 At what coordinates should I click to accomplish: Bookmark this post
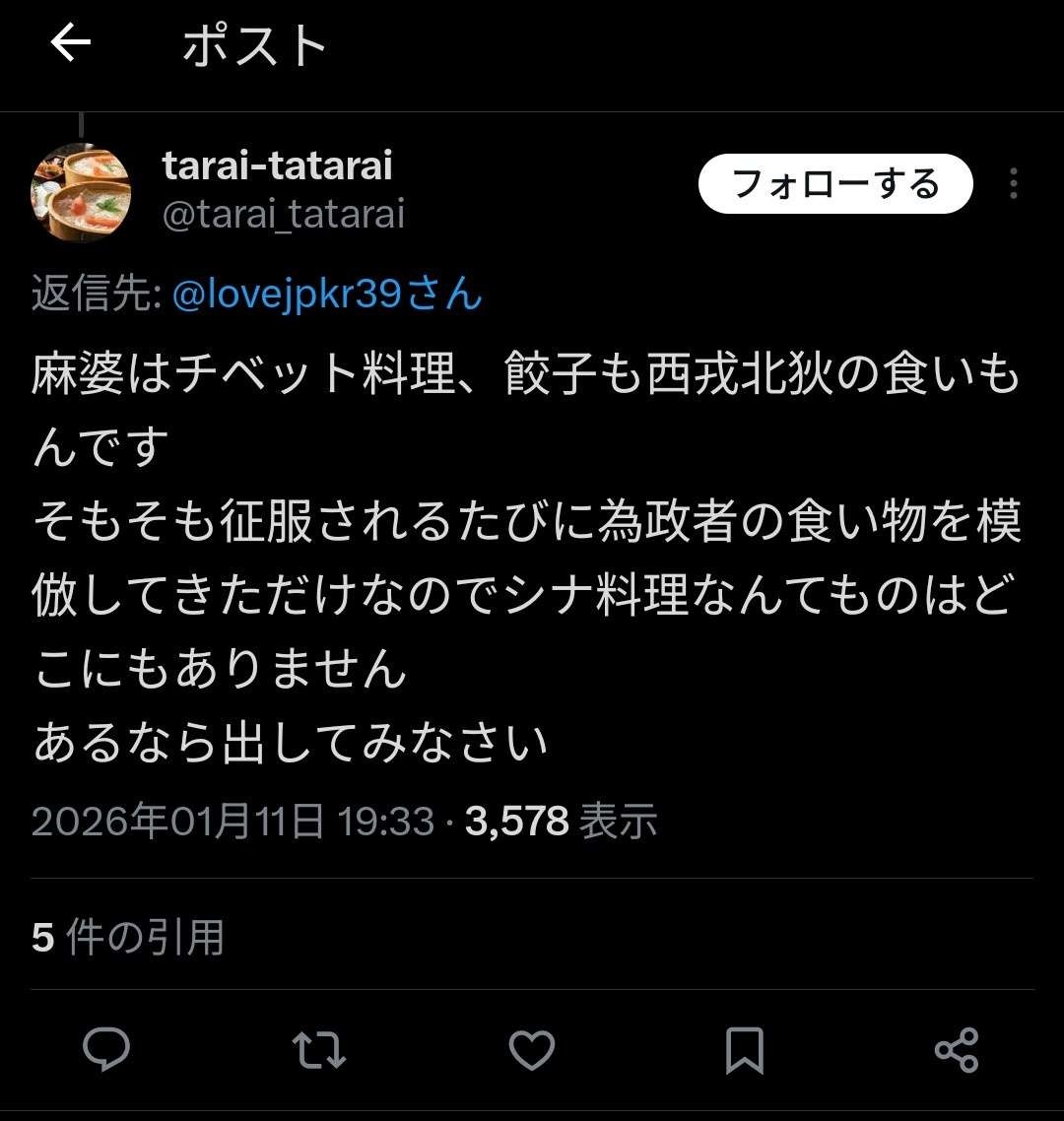tap(745, 1049)
